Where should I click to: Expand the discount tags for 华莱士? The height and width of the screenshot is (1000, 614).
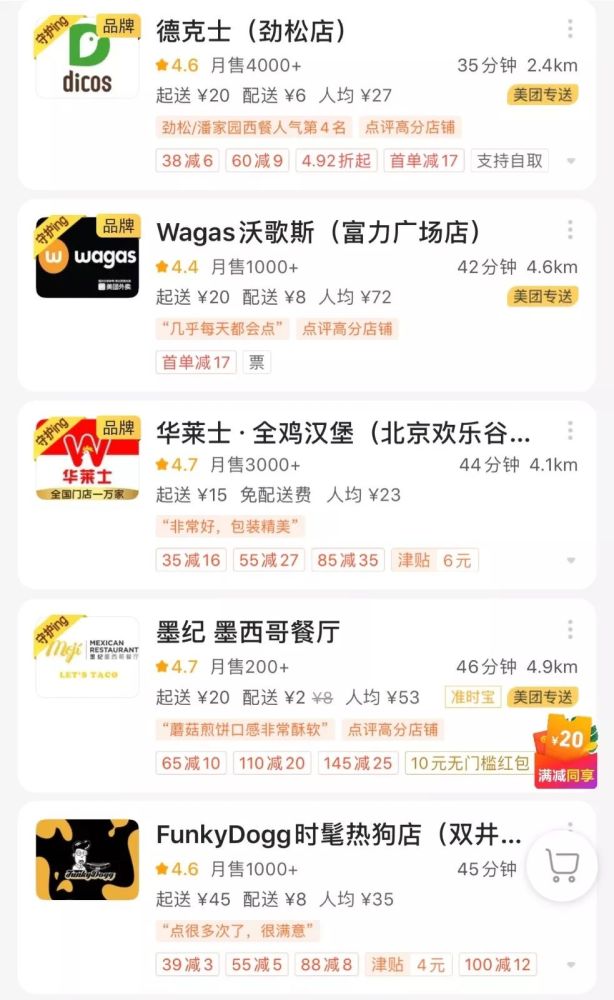click(x=571, y=561)
